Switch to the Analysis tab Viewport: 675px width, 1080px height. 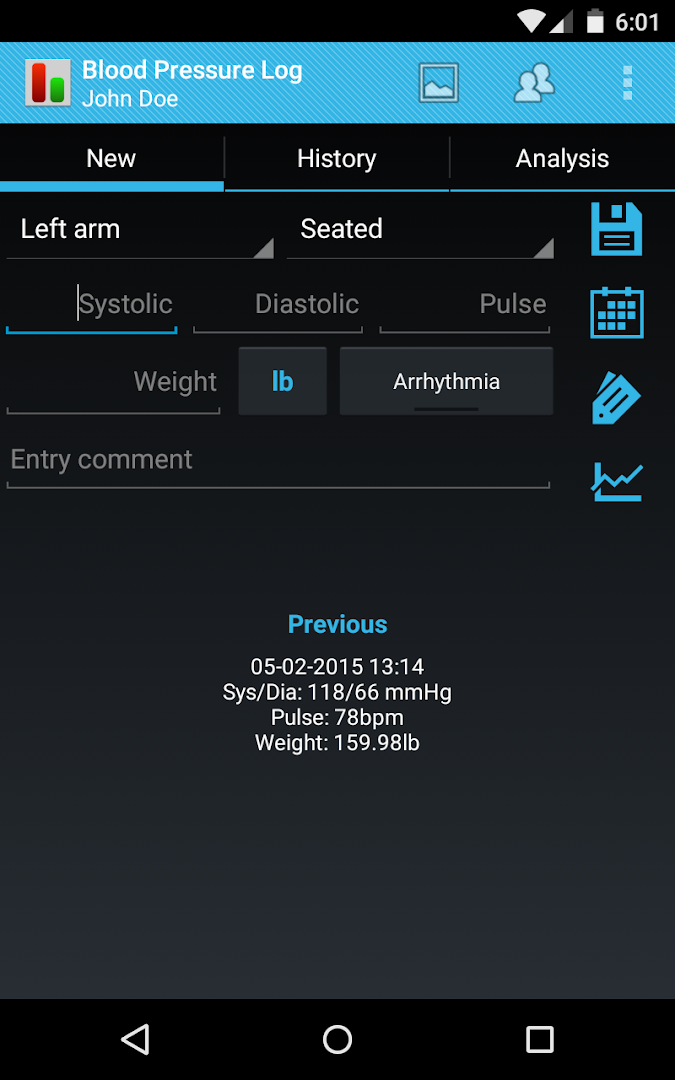pos(562,158)
